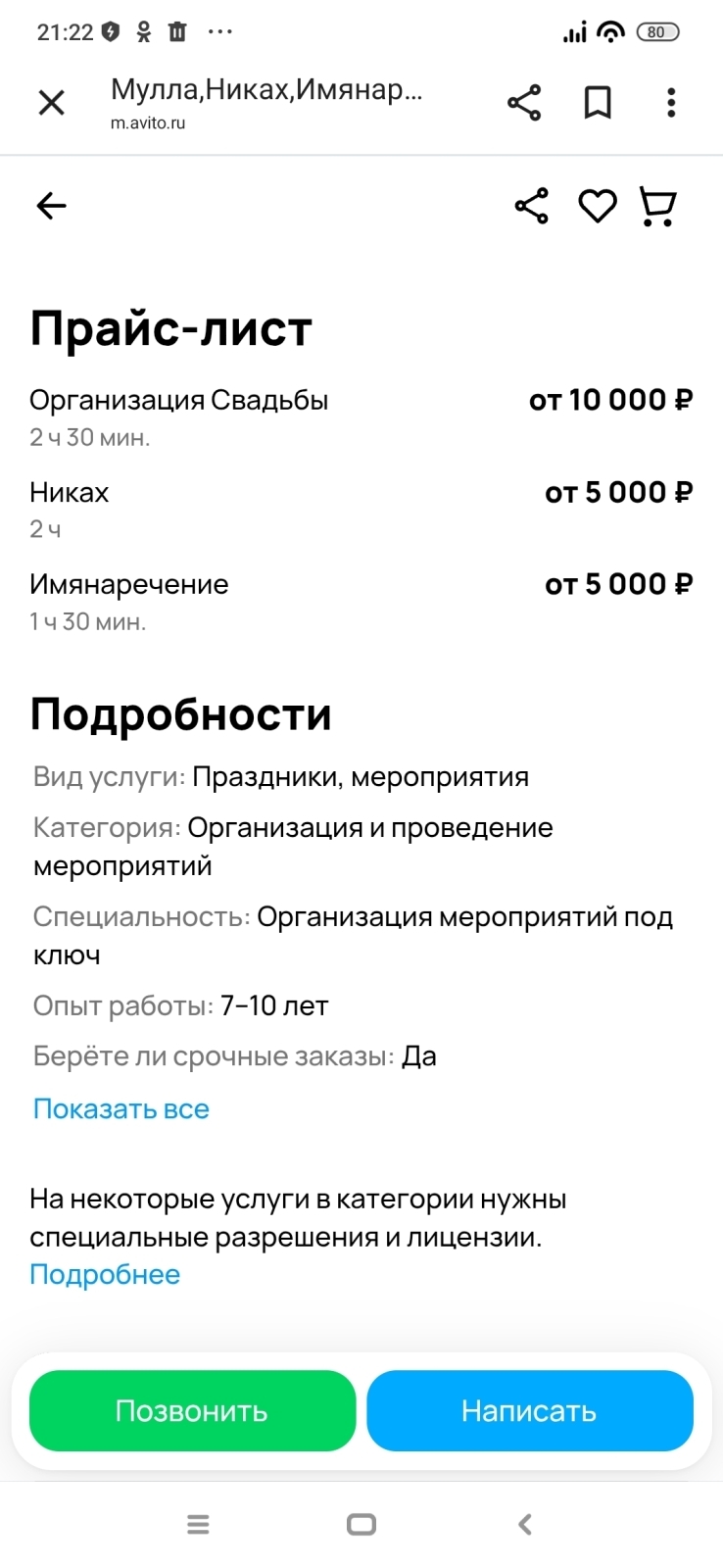Message the seller with Написать
The height and width of the screenshot is (1568, 723).
(529, 1410)
